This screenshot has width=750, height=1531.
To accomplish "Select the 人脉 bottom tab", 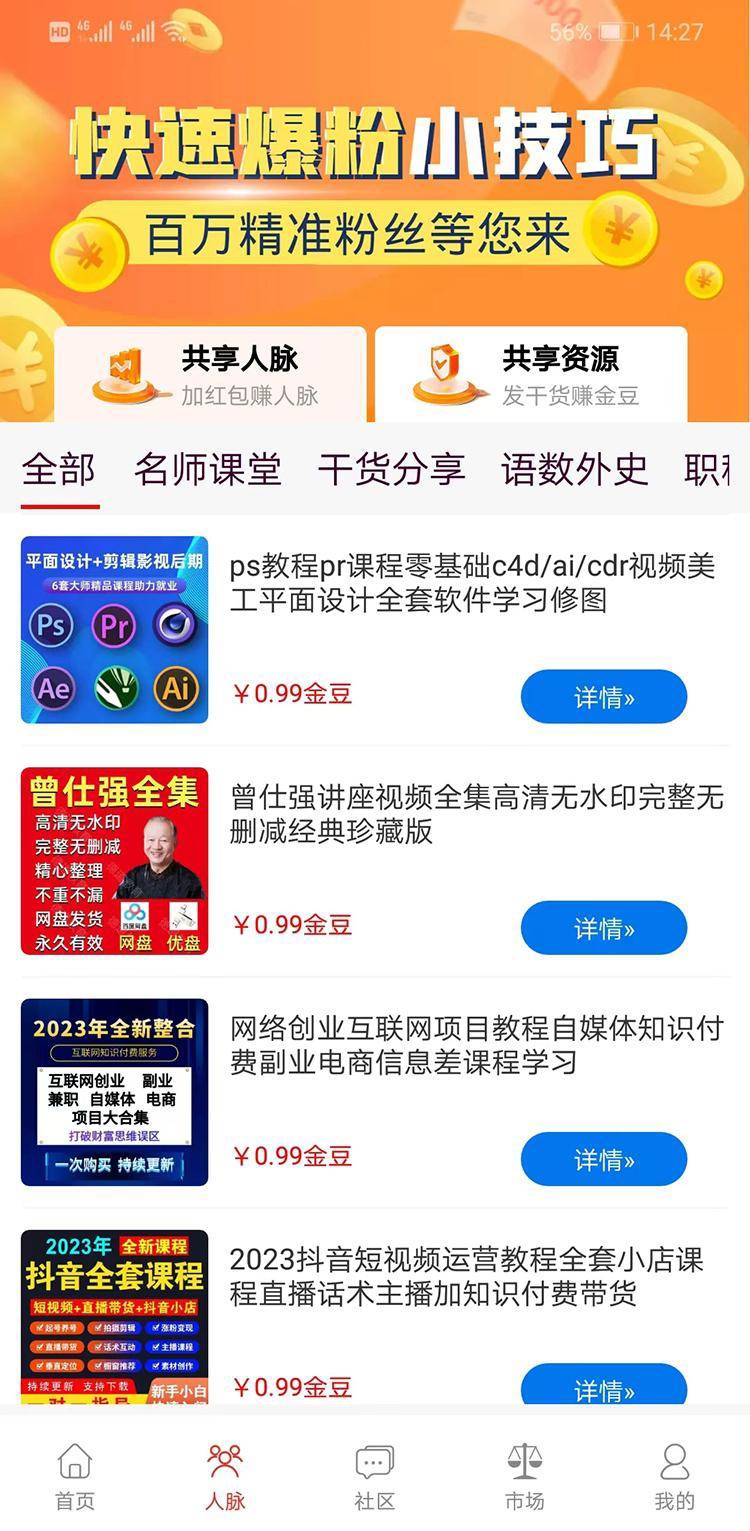I will point(225,1475).
